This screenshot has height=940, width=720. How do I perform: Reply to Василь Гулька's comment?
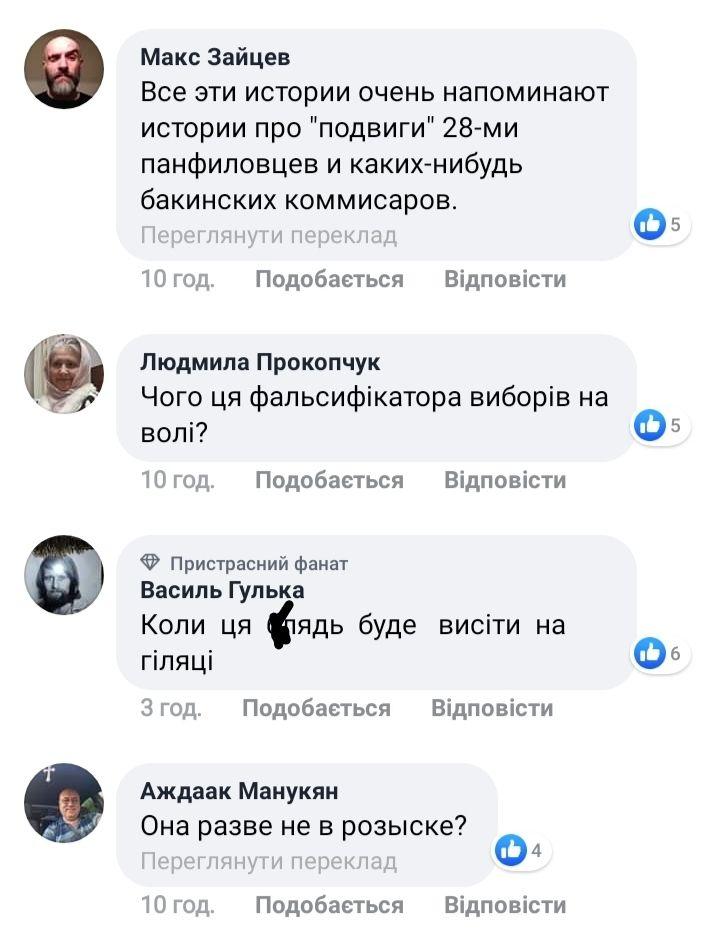tap(492, 708)
